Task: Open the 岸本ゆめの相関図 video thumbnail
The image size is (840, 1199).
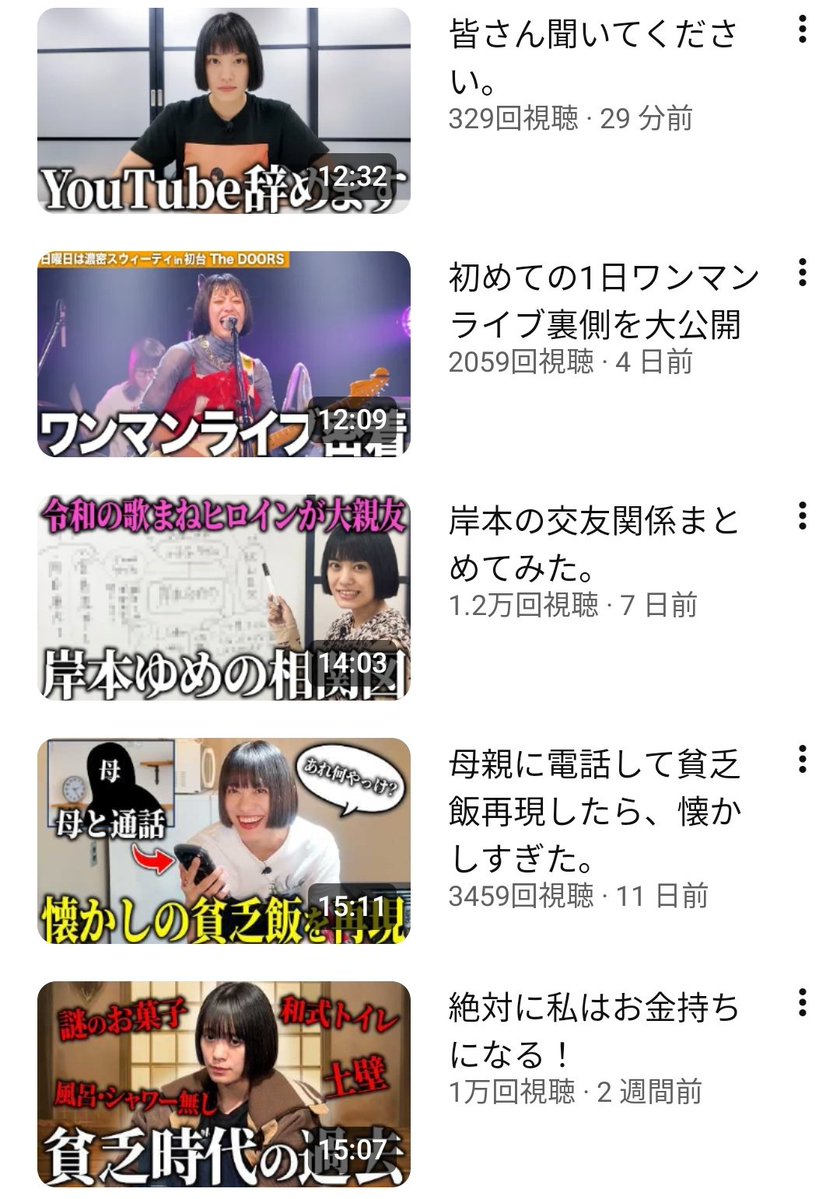Action: coord(223,597)
